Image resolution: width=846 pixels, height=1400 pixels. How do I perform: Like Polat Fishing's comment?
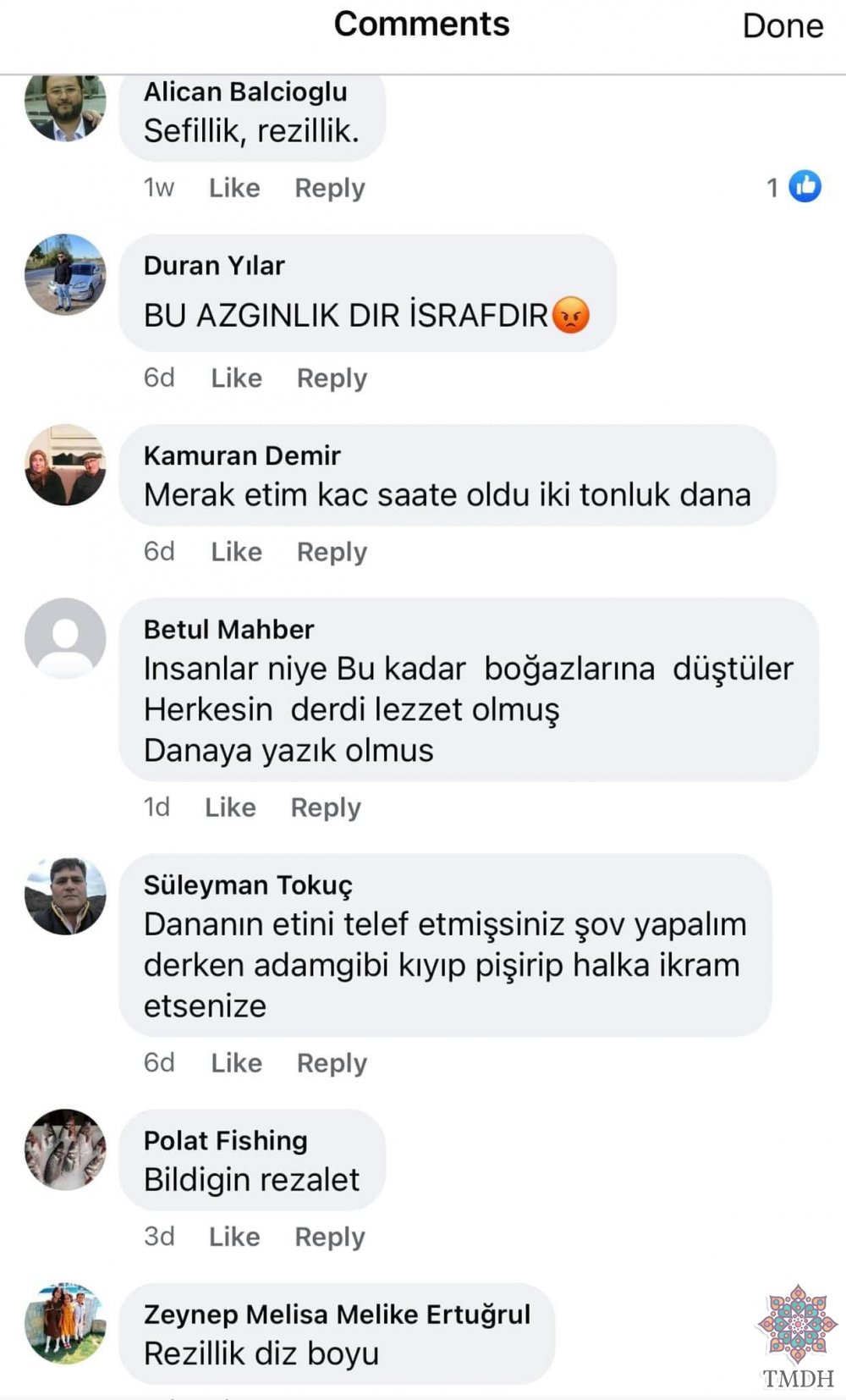click(234, 1237)
